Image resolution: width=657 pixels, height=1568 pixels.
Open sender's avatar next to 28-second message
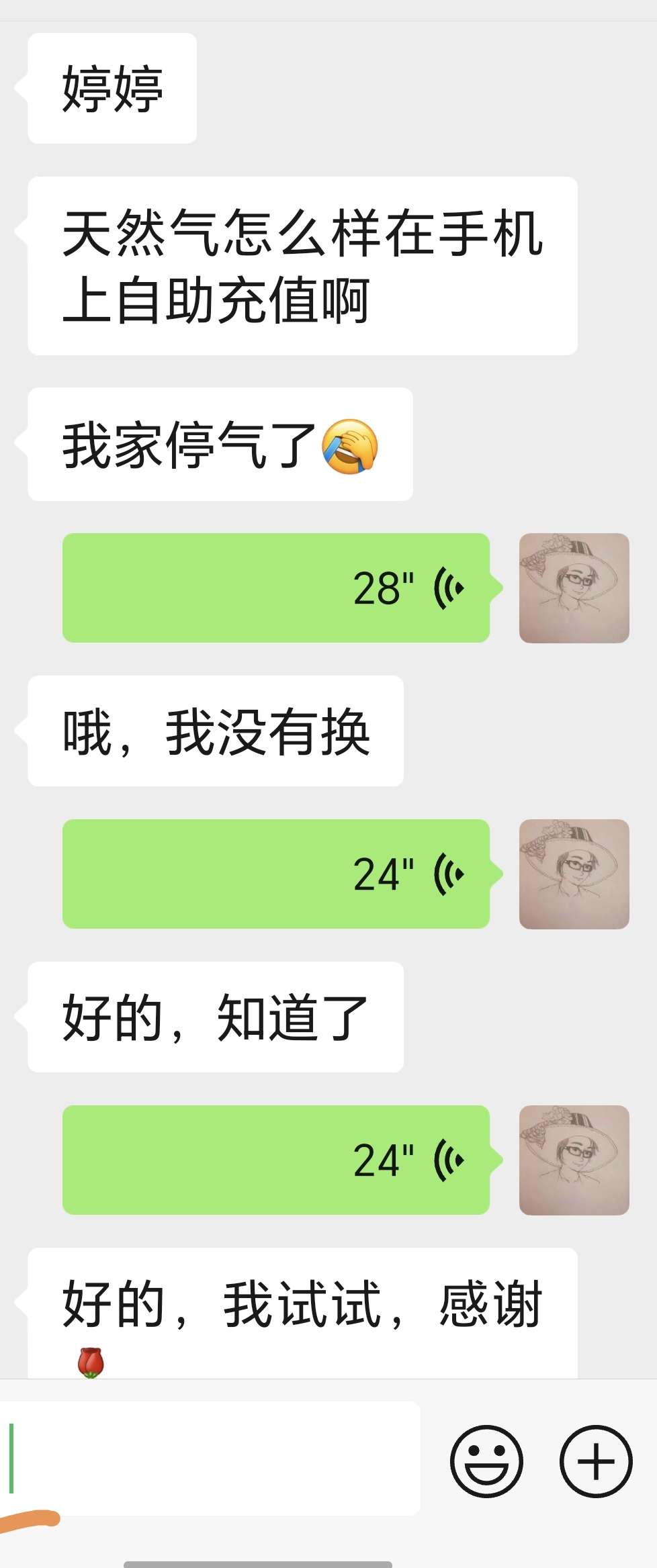click(x=574, y=588)
